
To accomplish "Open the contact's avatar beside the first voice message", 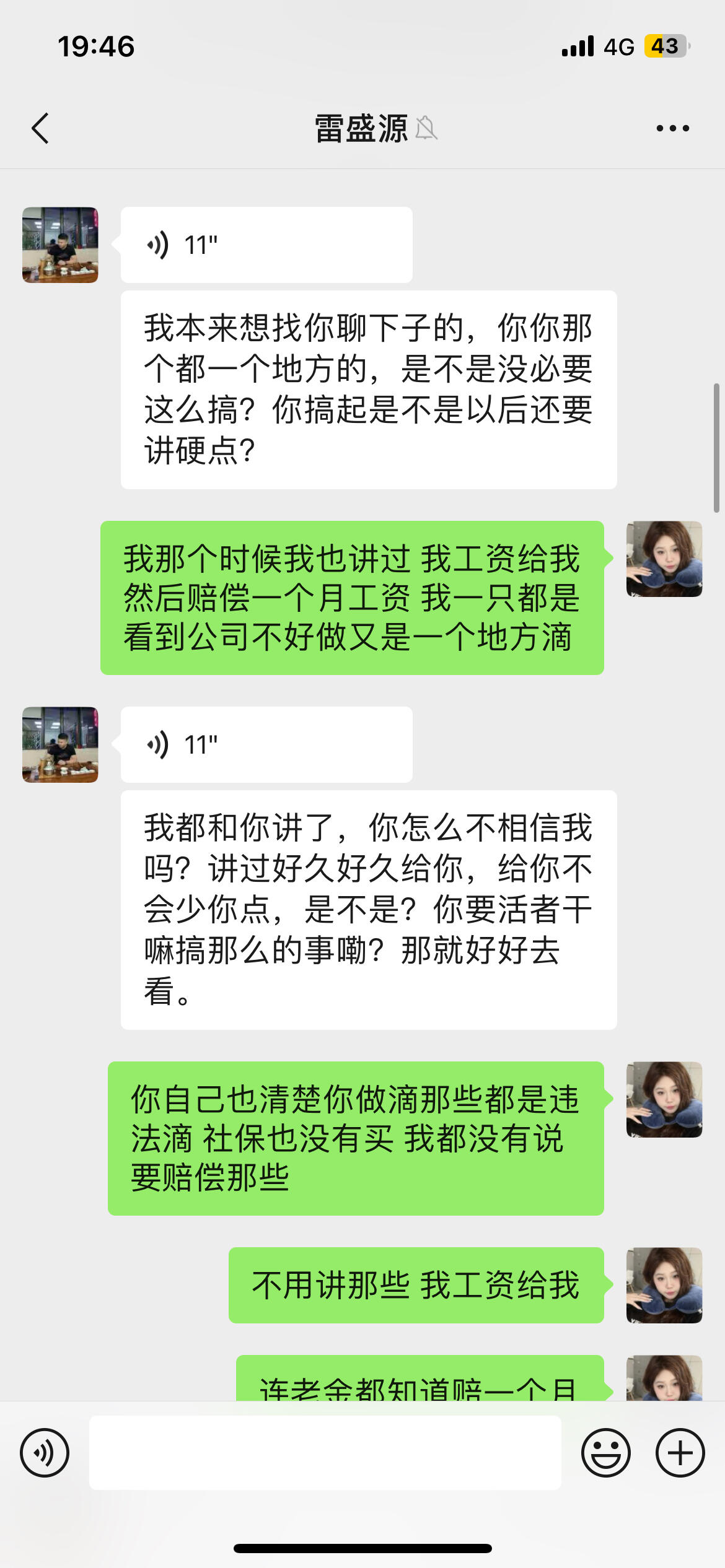I will click(x=60, y=245).
